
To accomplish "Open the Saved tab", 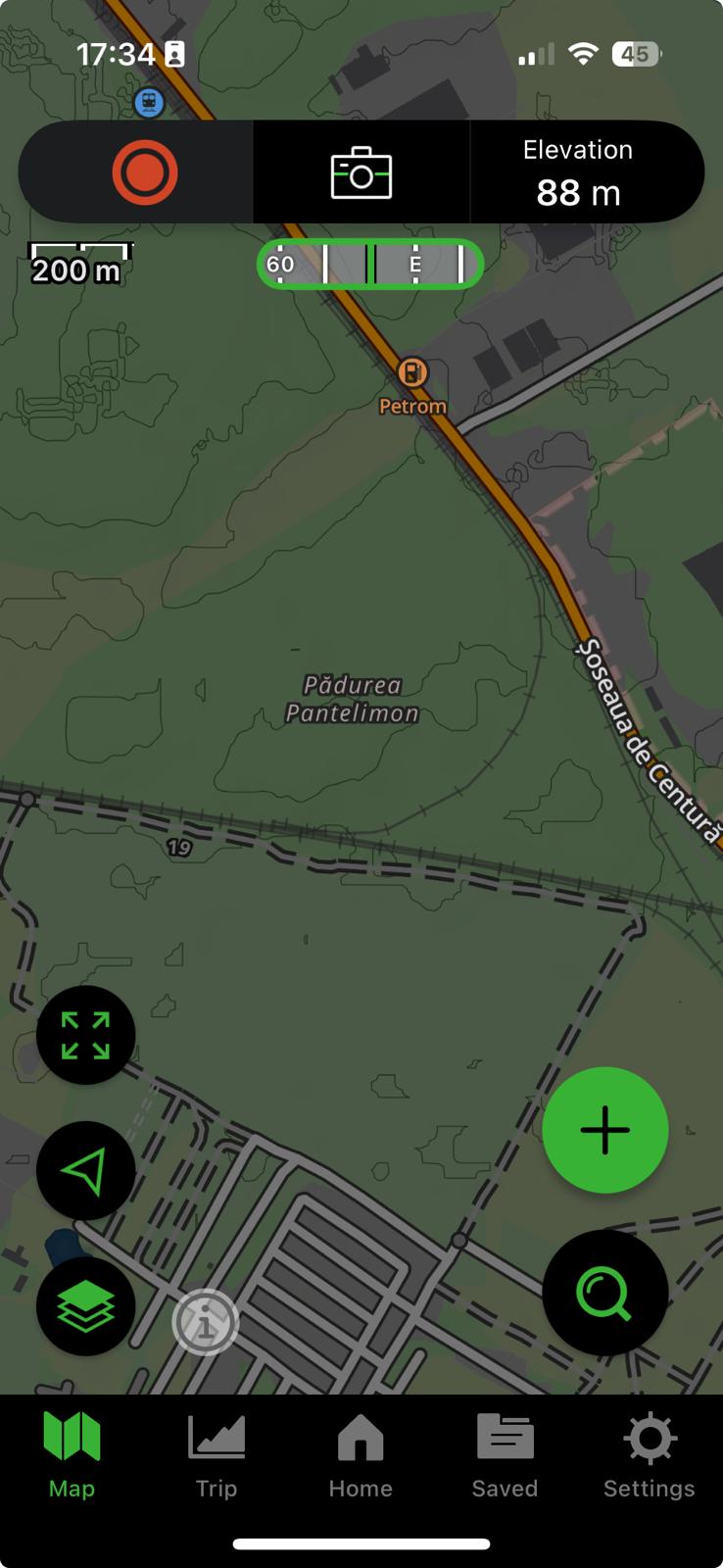I will coord(505,1456).
